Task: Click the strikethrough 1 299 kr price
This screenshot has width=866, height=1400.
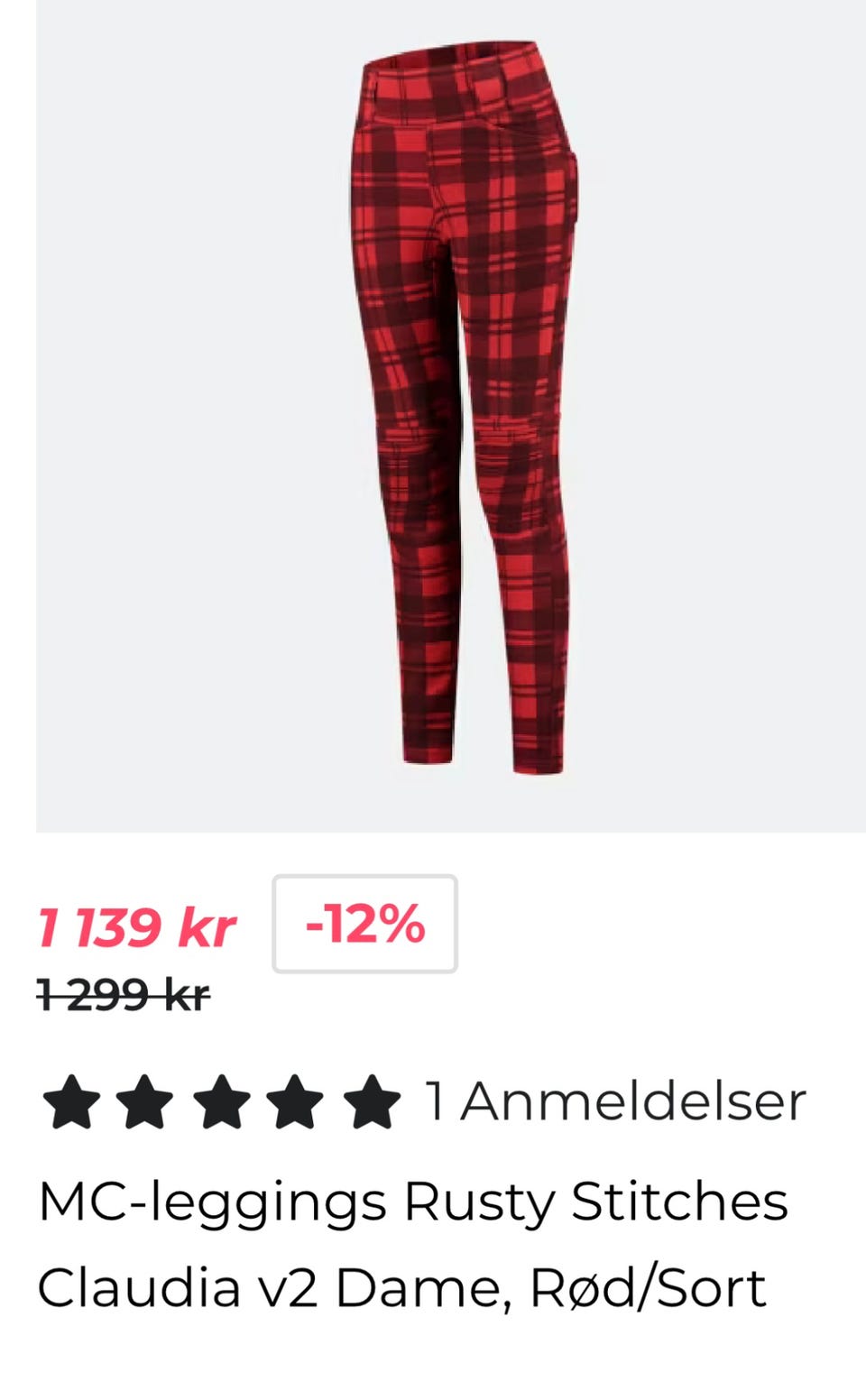Action: coord(122,992)
